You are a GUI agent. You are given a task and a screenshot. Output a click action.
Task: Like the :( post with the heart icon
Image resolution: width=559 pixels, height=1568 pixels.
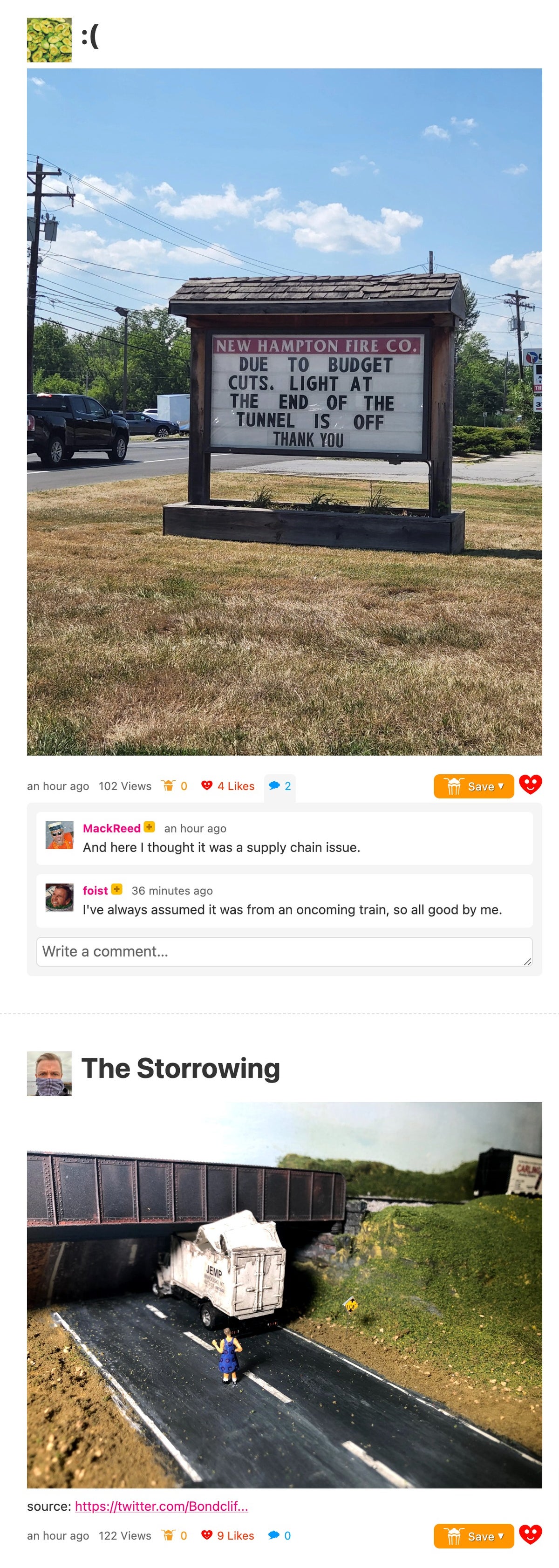click(530, 784)
